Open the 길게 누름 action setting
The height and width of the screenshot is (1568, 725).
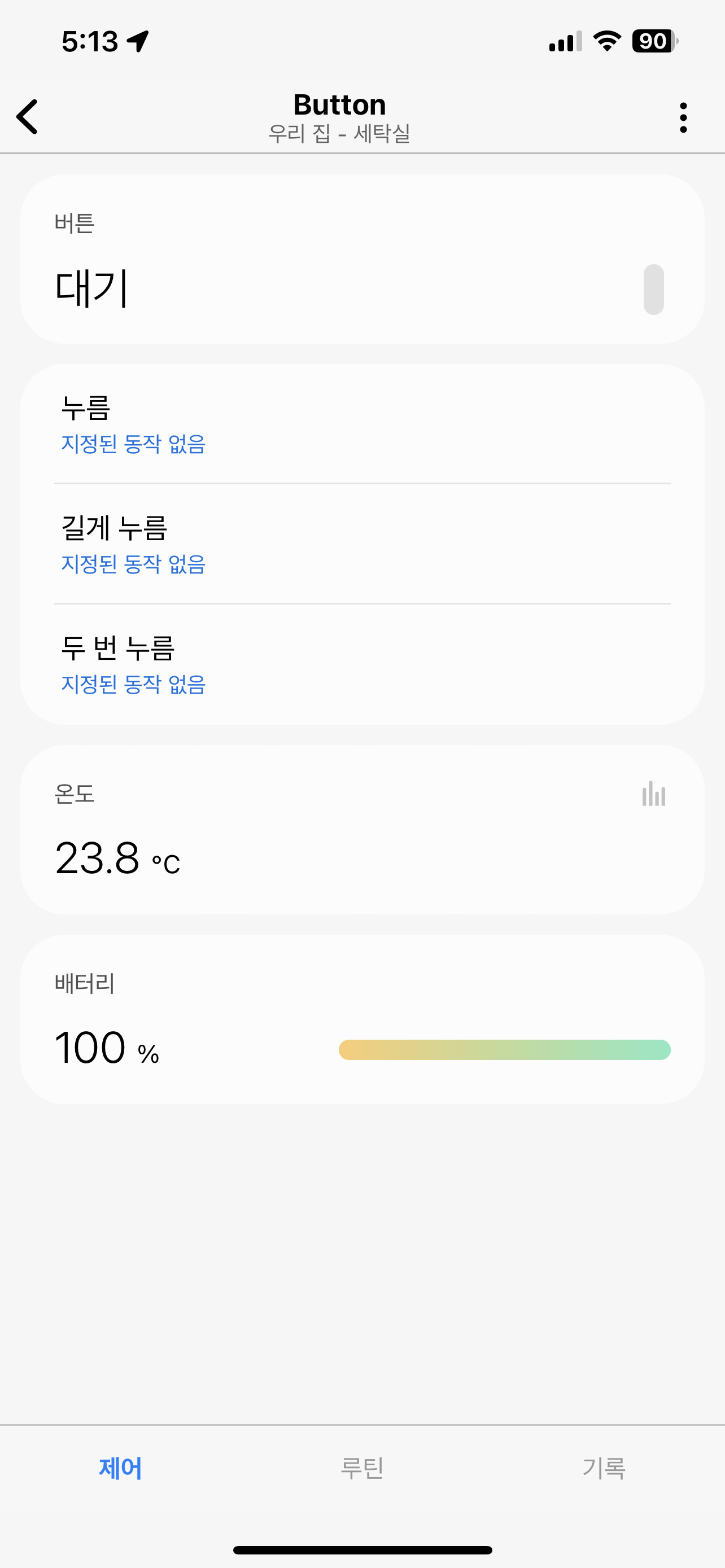point(361,545)
